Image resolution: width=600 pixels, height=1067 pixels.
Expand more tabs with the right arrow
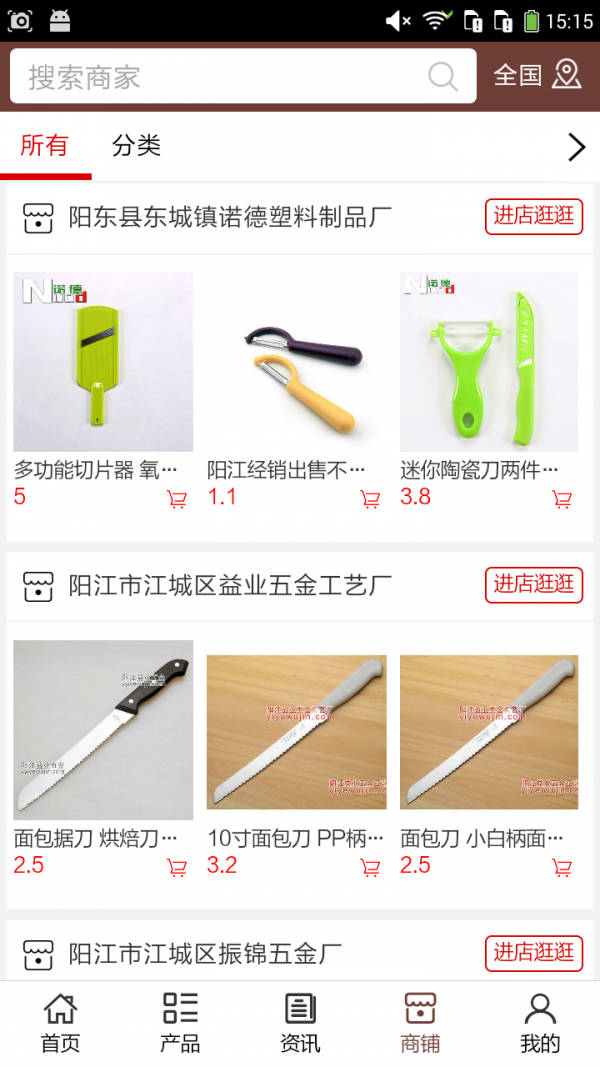click(576, 147)
